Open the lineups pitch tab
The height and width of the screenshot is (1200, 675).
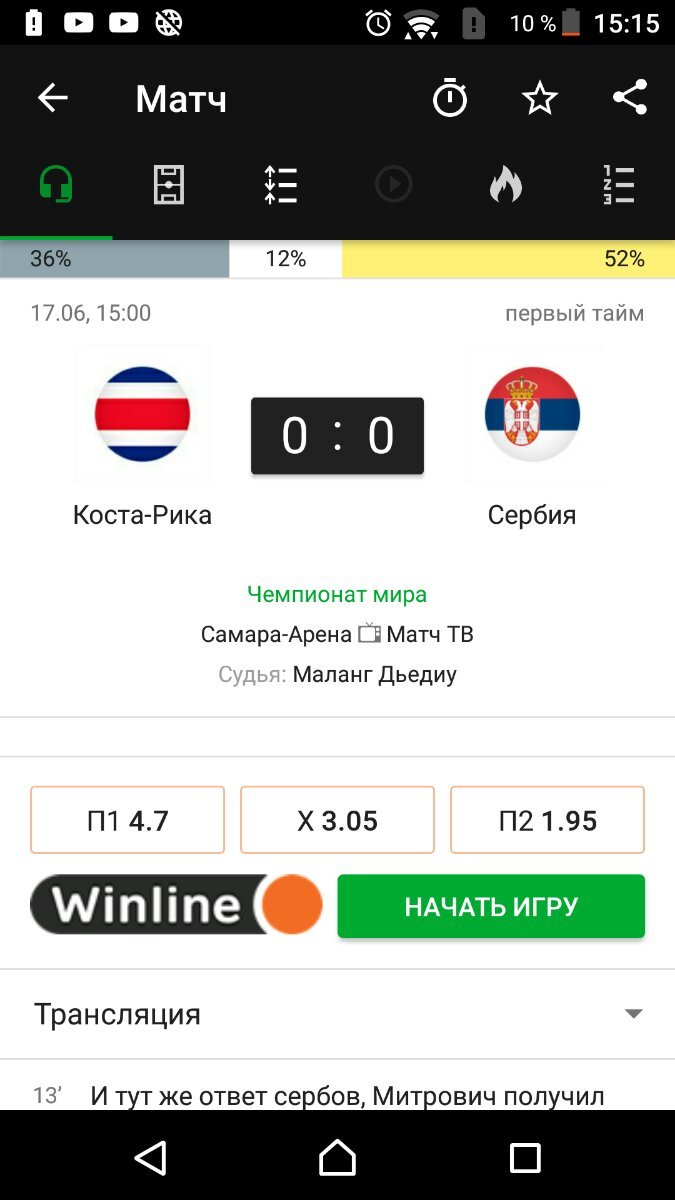[x=169, y=185]
